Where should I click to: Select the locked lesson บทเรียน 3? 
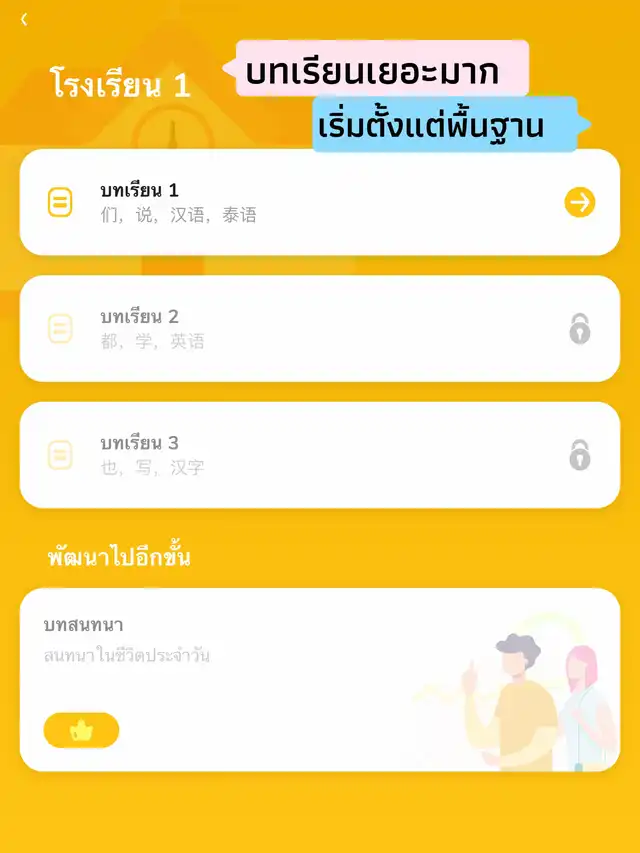[300, 454]
